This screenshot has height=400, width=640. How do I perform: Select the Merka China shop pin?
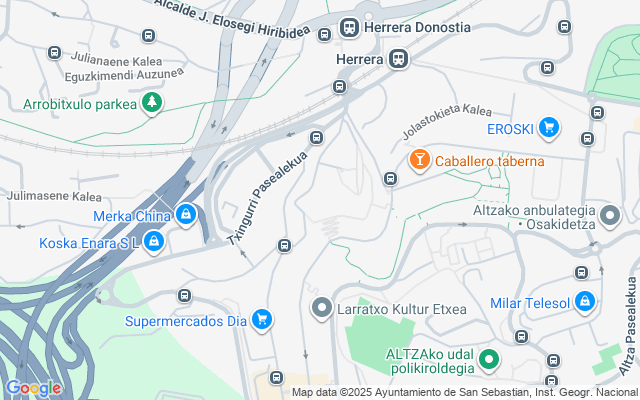point(186,215)
